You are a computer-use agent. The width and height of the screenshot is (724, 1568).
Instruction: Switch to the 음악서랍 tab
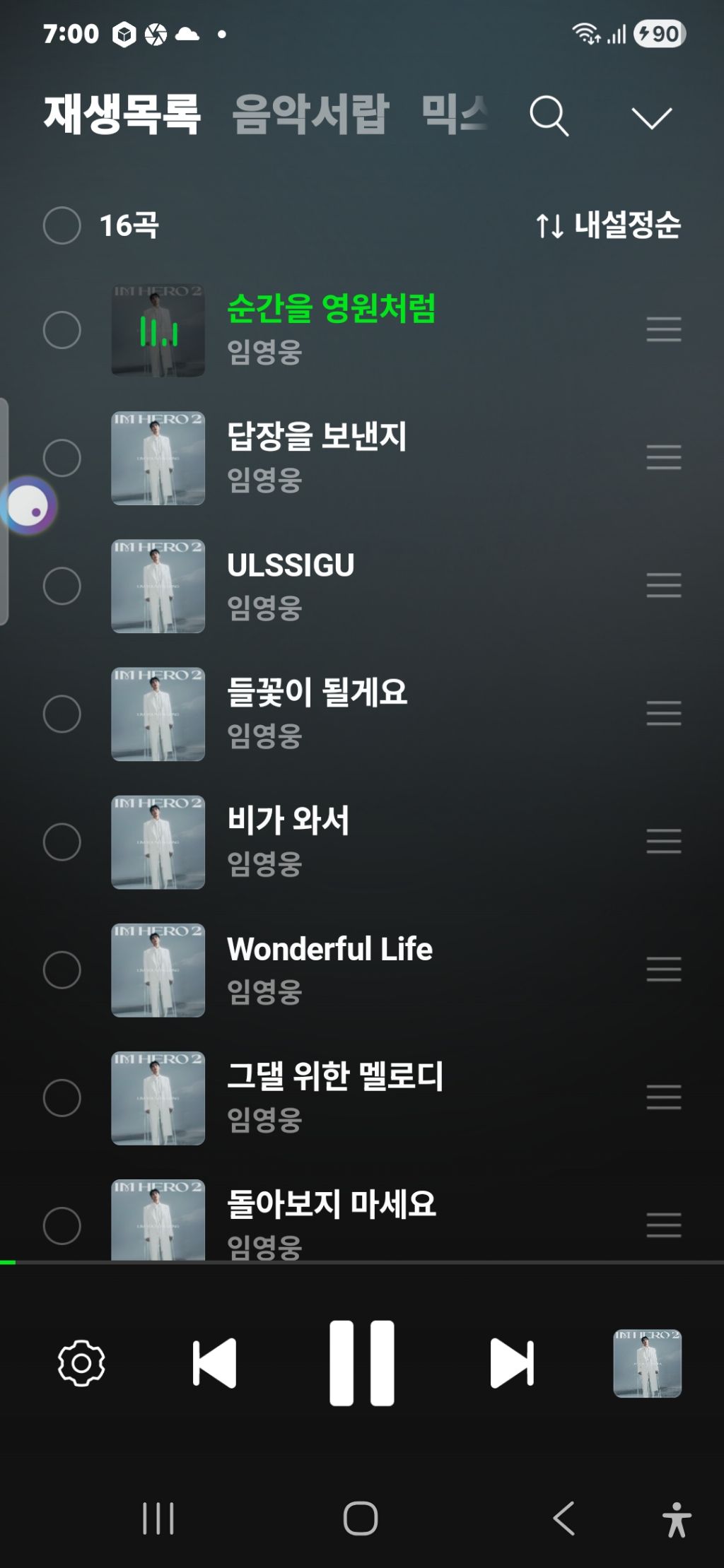310,114
